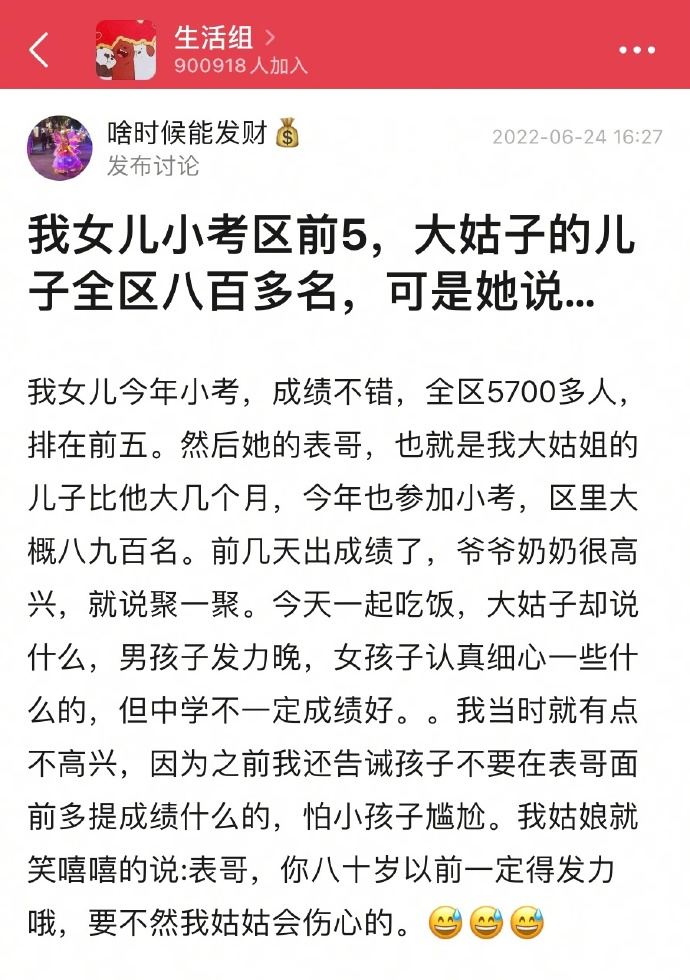Go back using the top-left arrow
The image size is (690, 980).
coord(39,49)
